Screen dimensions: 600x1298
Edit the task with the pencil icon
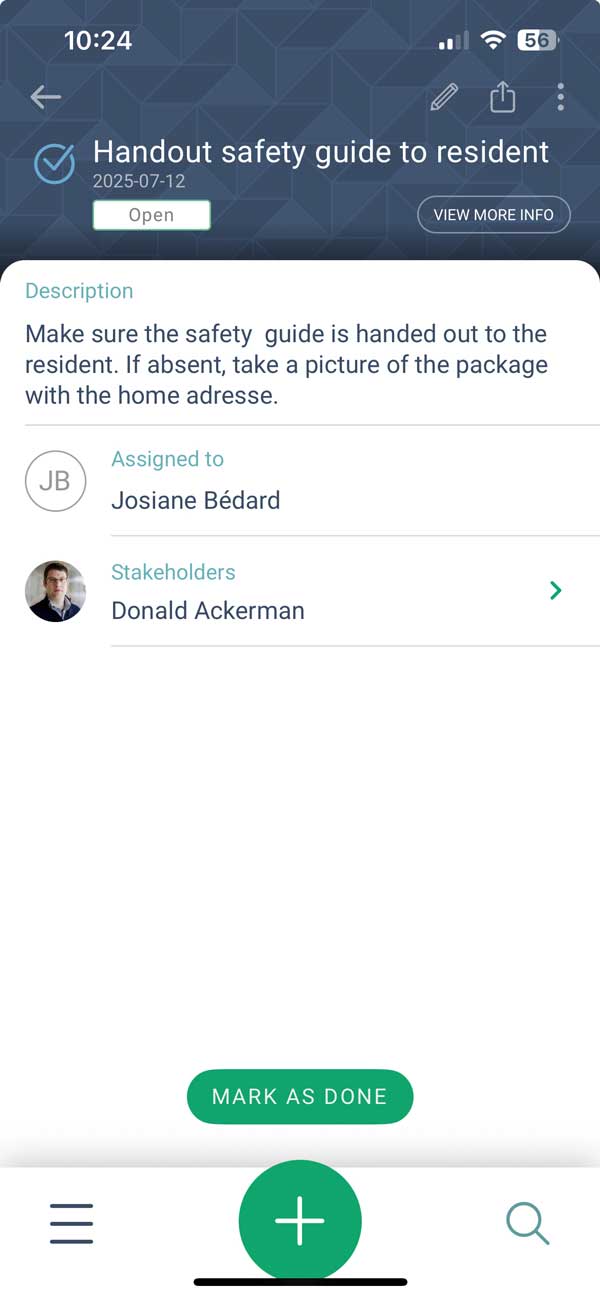pos(444,97)
